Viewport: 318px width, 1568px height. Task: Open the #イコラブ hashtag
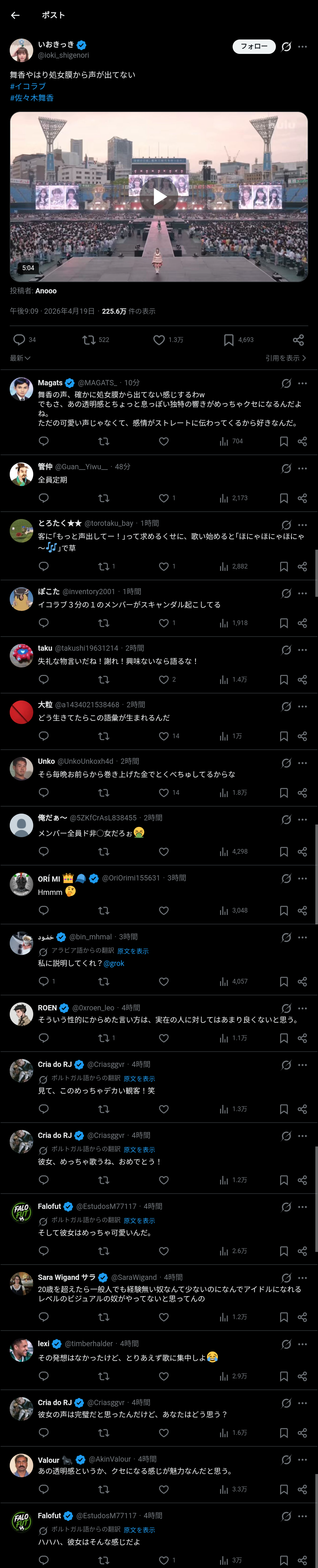(28, 86)
